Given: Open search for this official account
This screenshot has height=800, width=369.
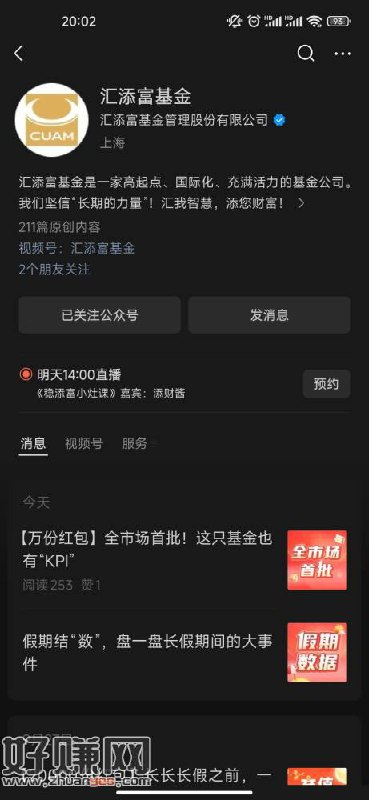Looking at the screenshot, I should (x=306, y=54).
